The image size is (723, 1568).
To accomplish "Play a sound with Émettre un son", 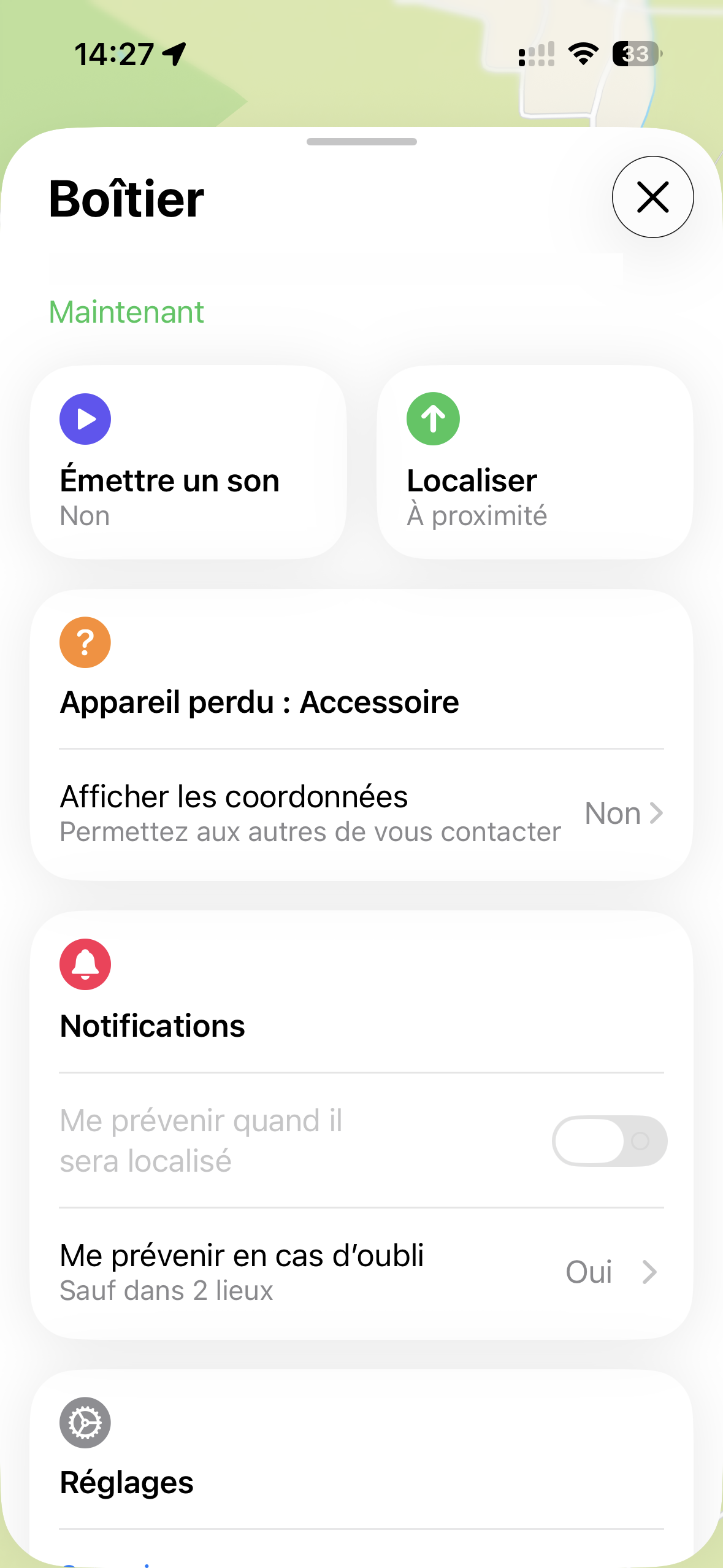I will (188, 462).
